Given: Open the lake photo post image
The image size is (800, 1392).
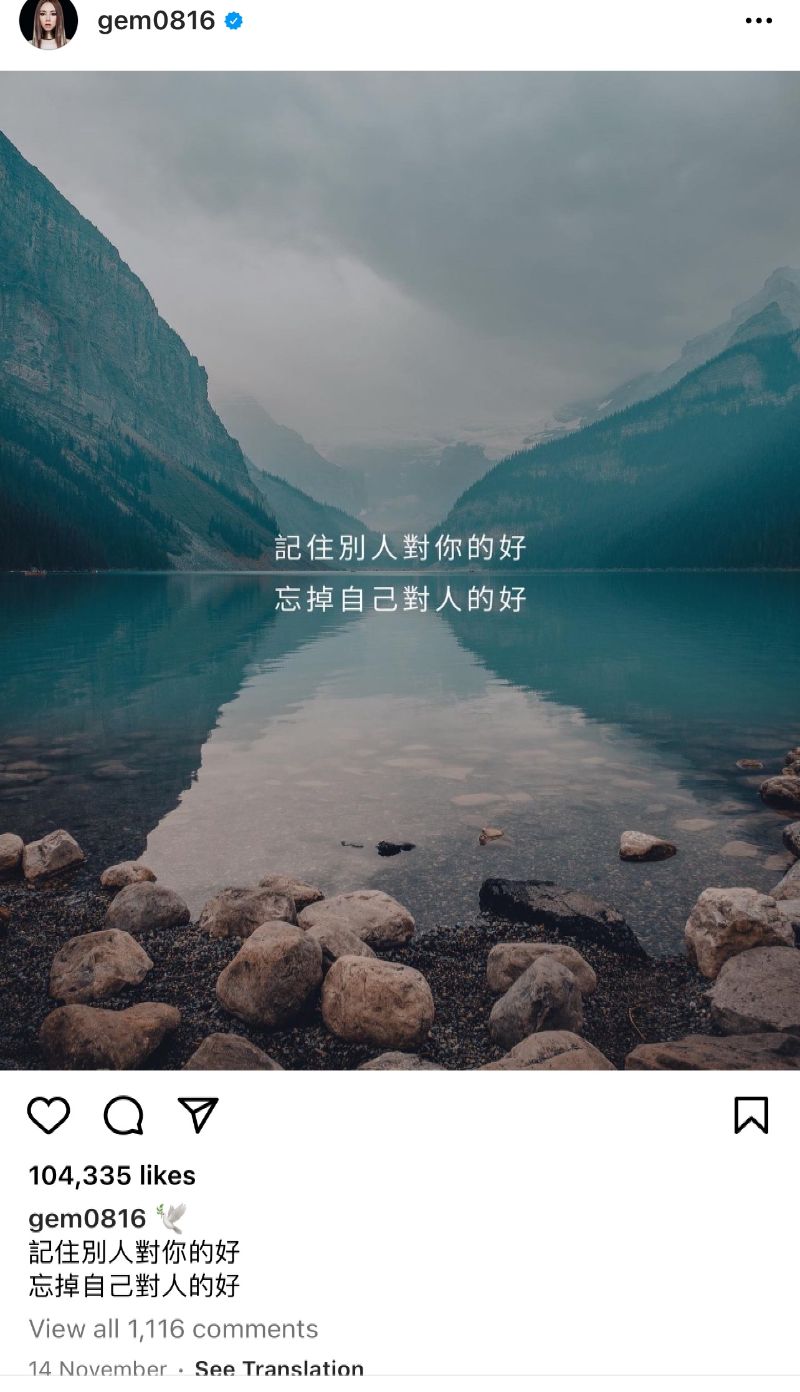Looking at the screenshot, I should 400,570.
